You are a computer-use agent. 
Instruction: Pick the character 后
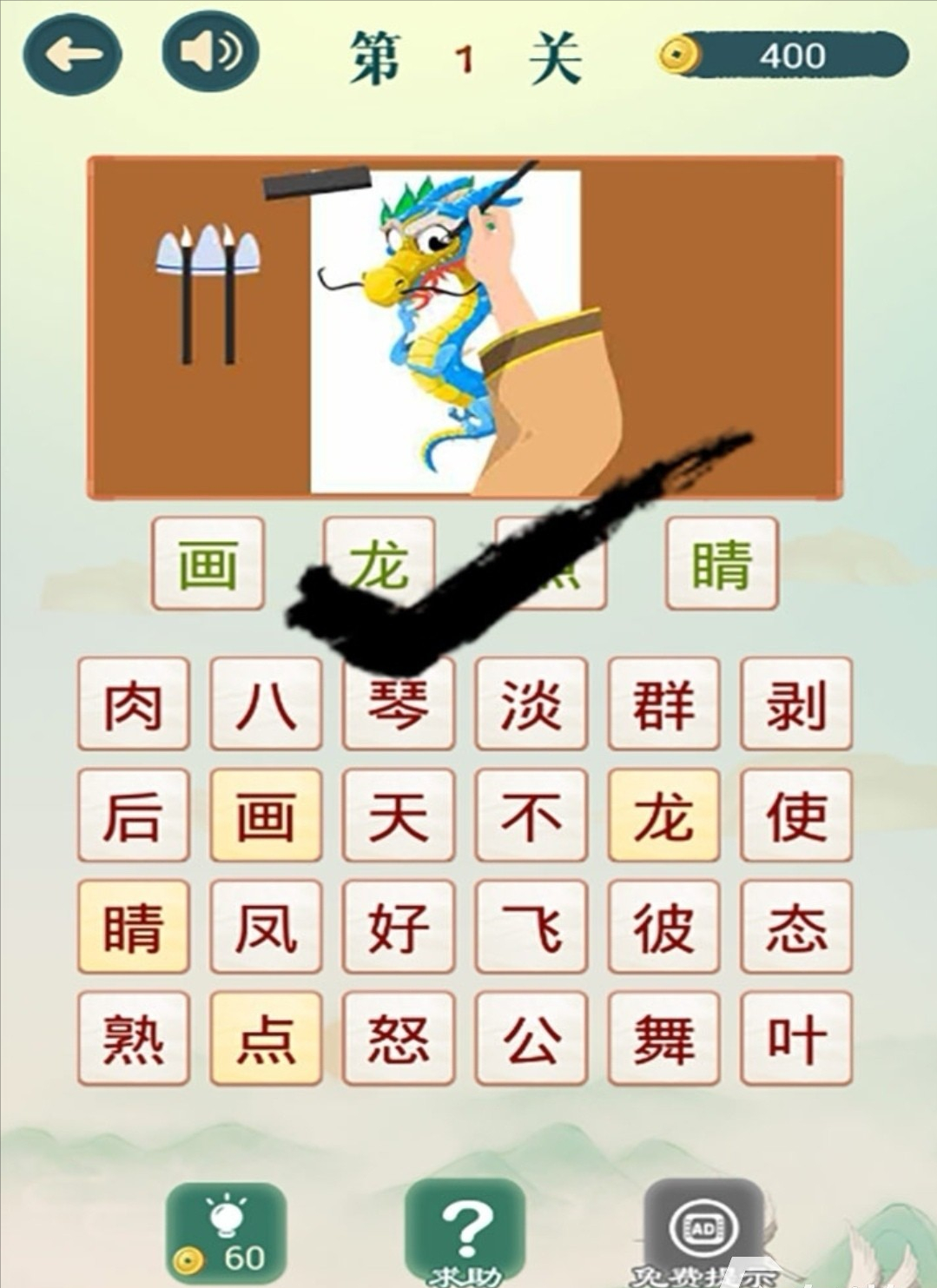point(134,815)
